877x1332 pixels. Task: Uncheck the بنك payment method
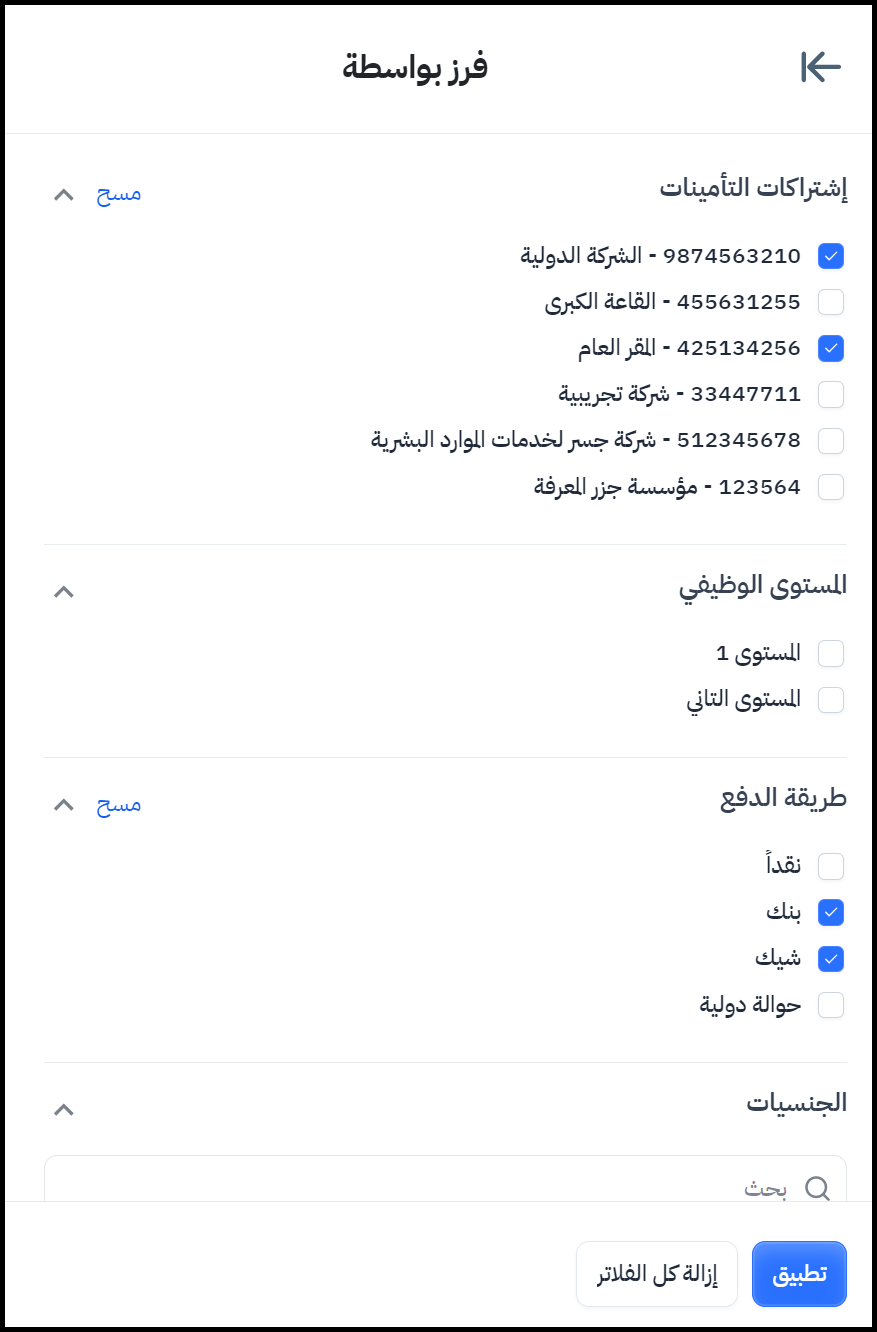[x=831, y=912]
